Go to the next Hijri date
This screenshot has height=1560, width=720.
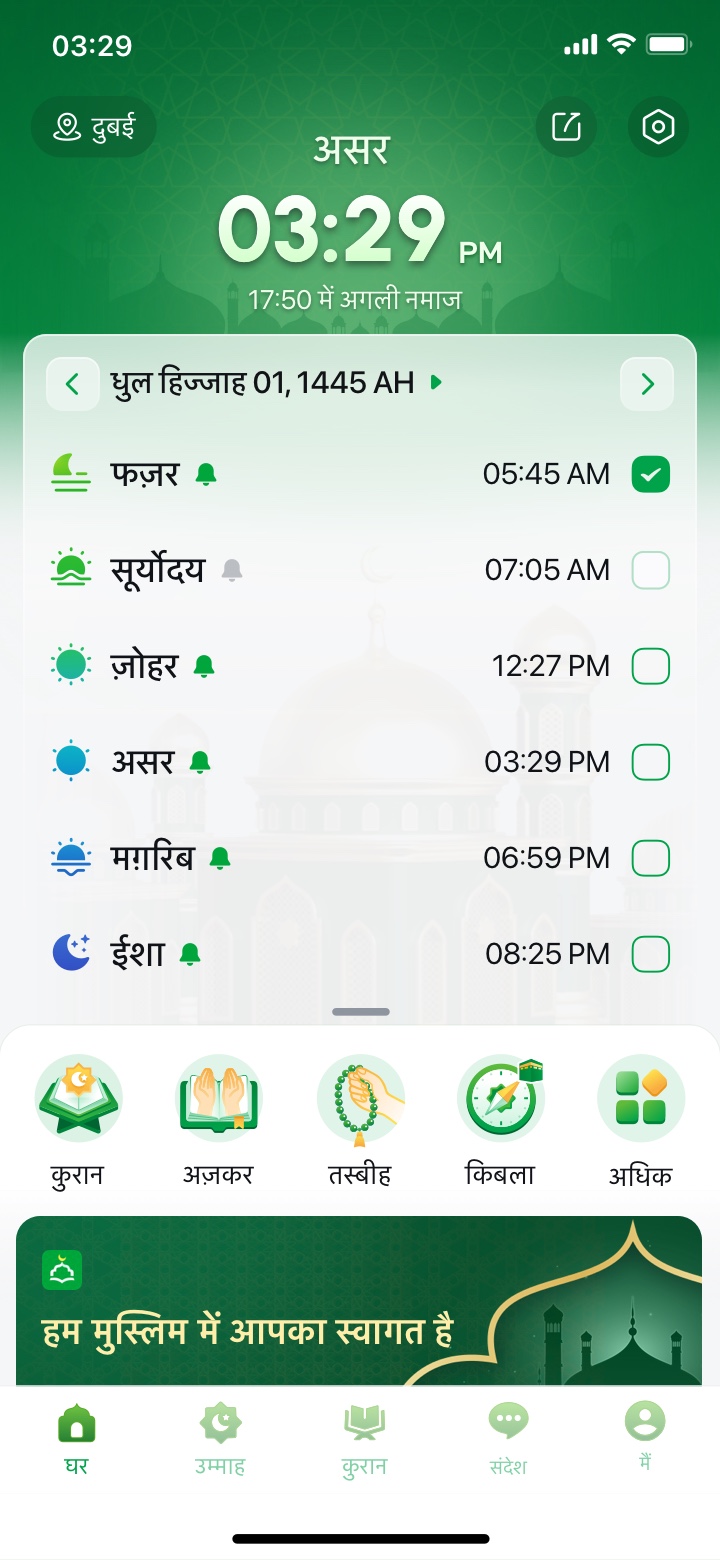click(647, 383)
